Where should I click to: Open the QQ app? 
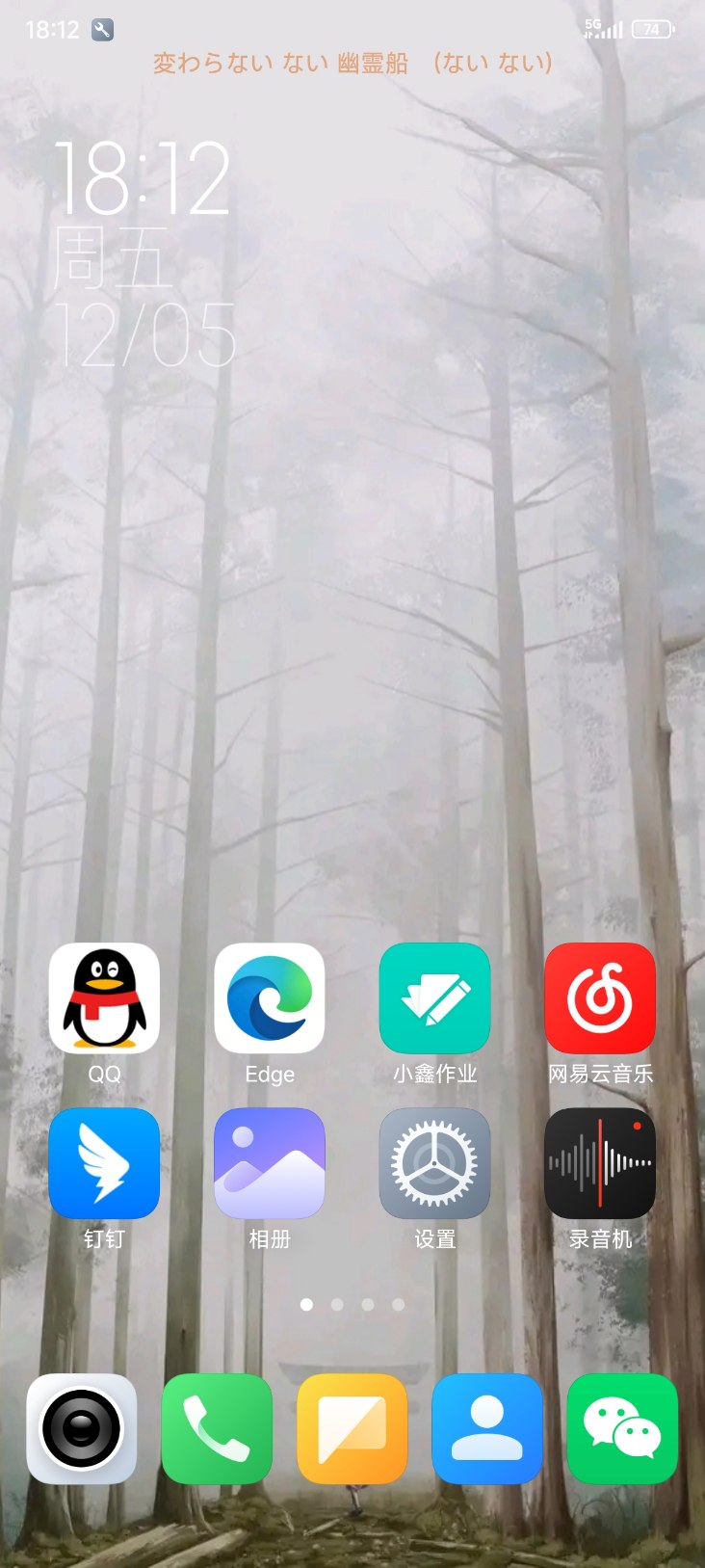click(x=104, y=997)
